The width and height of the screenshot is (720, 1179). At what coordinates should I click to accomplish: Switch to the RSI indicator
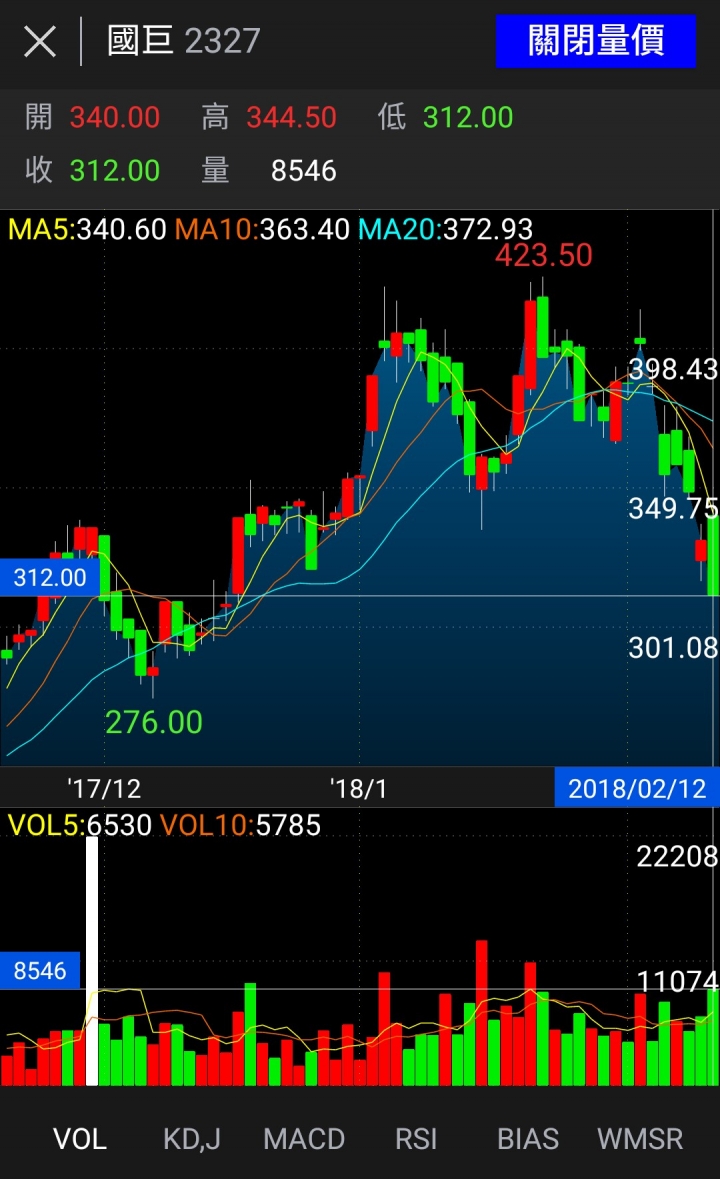pyautogui.click(x=416, y=1139)
